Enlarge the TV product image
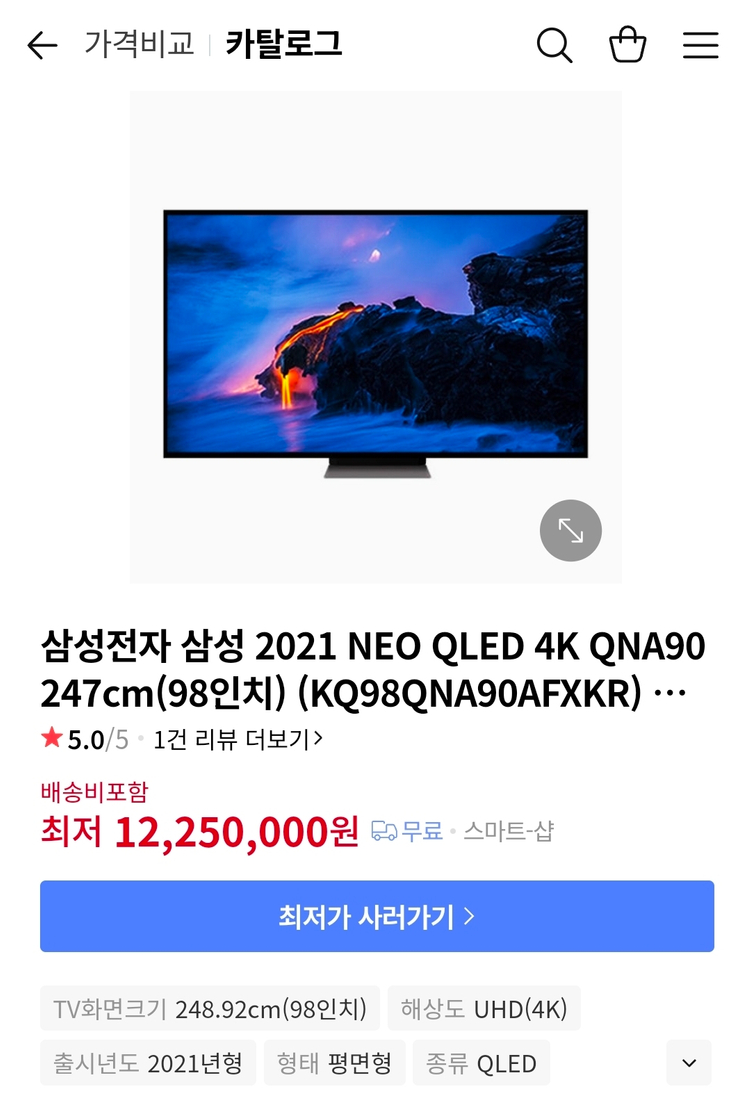The height and width of the screenshot is (1115, 750). [570, 531]
